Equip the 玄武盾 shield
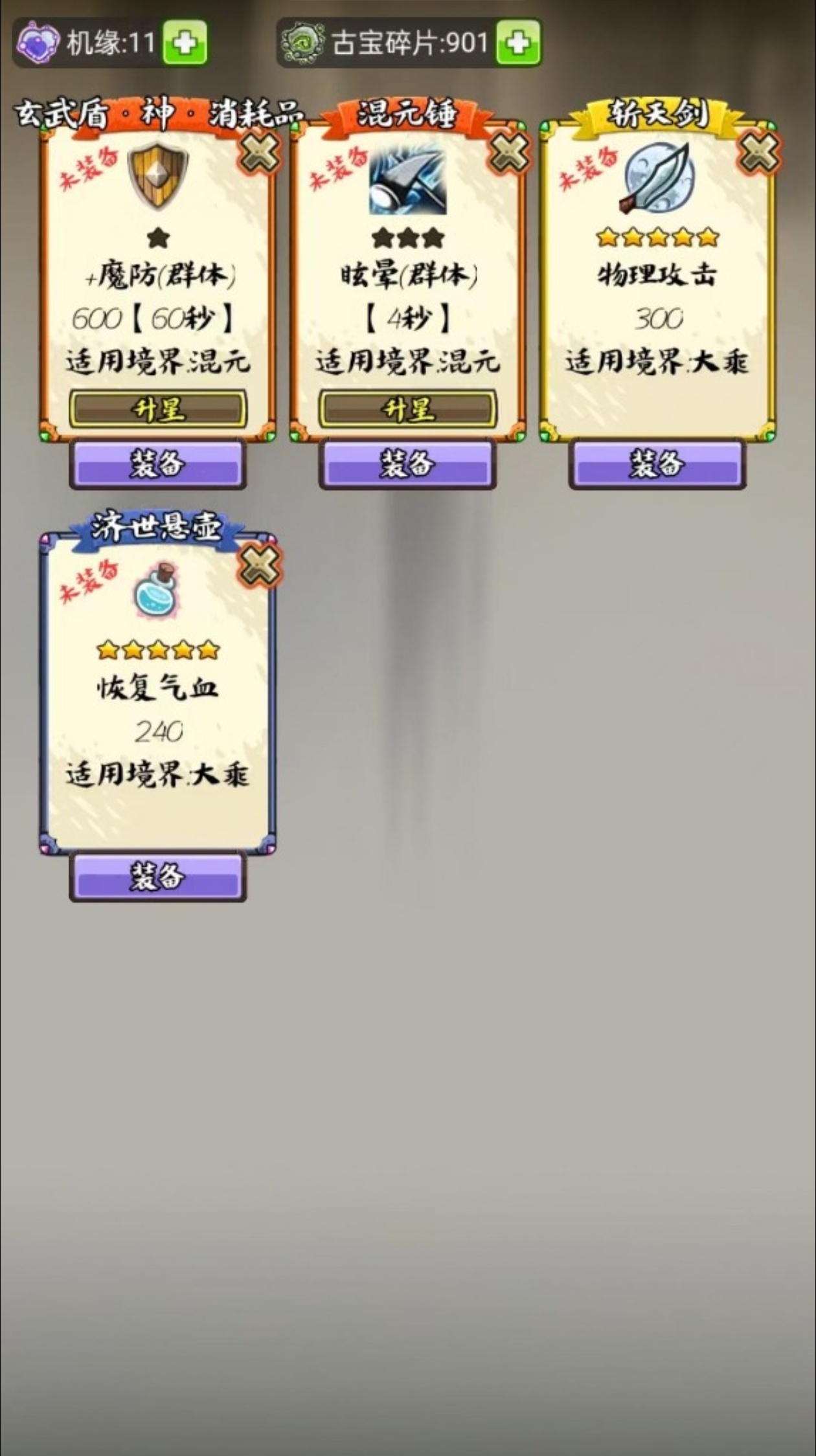The width and height of the screenshot is (816, 1456). (158, 464)
